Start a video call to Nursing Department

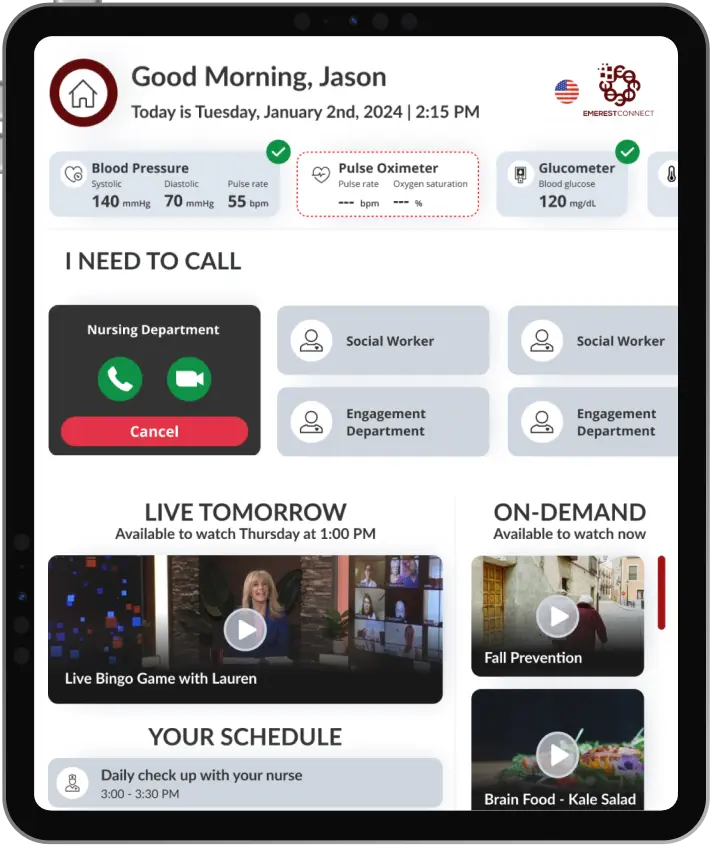(189, 379)
